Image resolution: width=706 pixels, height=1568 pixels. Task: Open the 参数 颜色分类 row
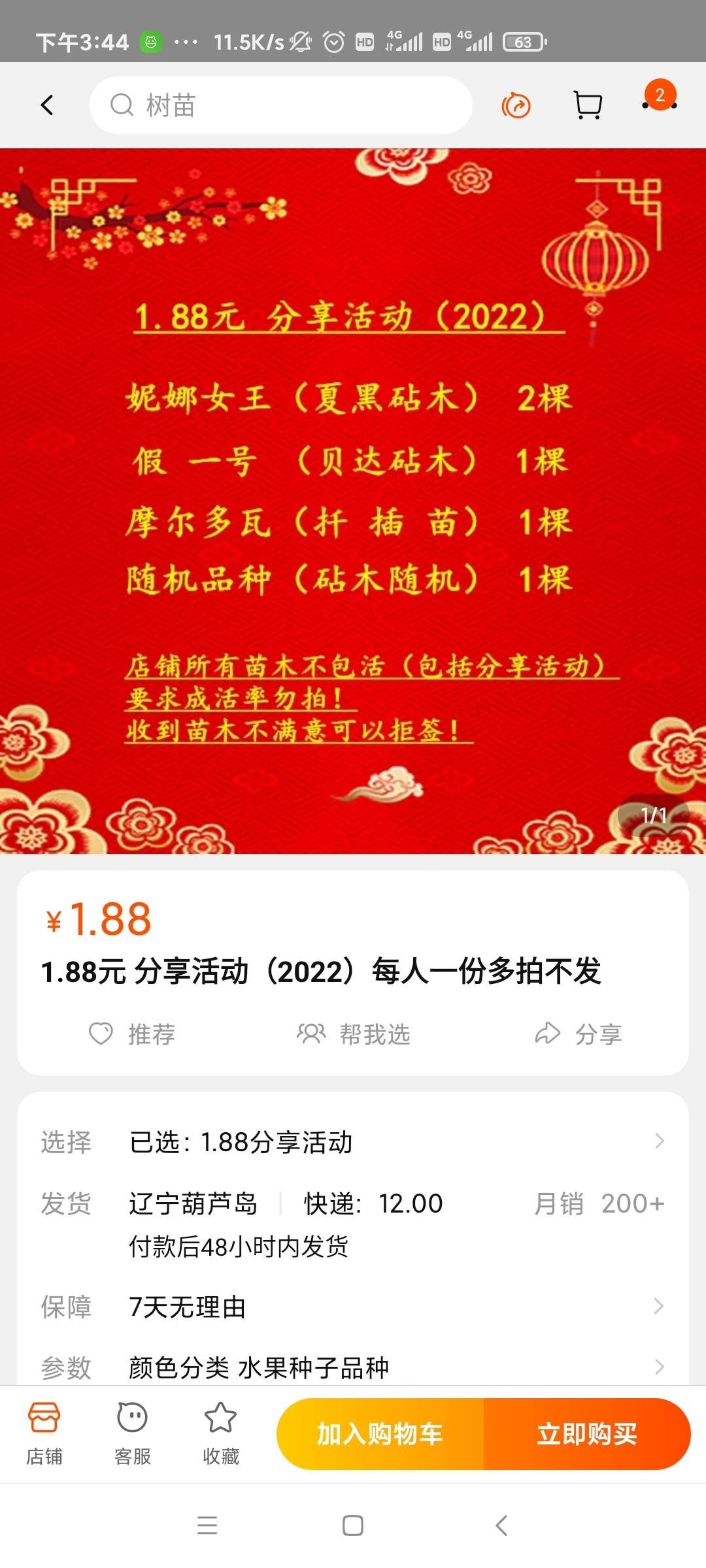pyautogui.click(x=353, y=1367)
